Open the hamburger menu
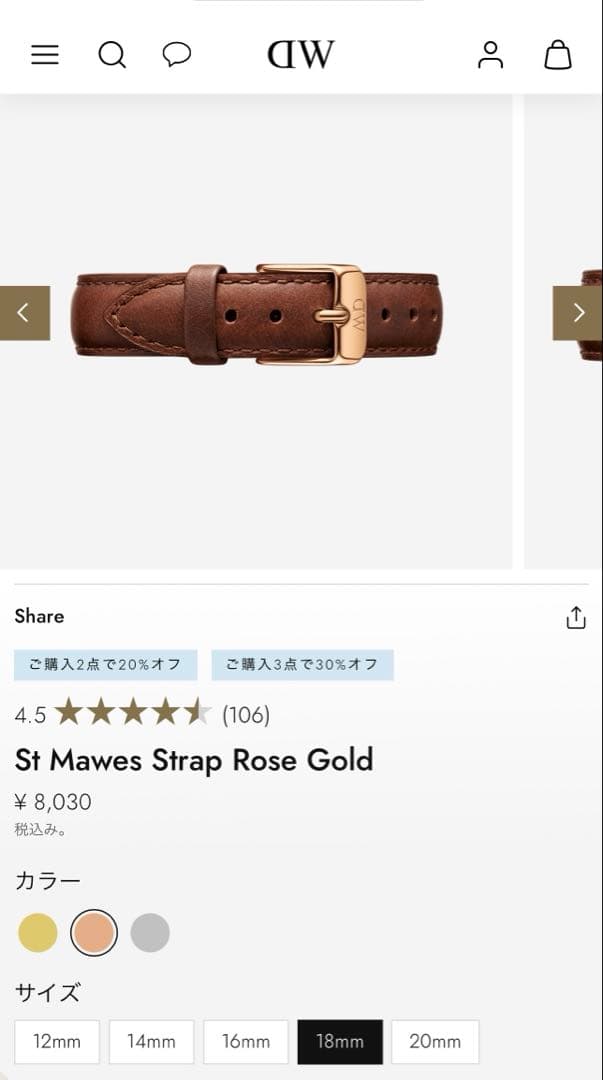The width and height of the screenshot is (603, 1080). coord(45,54)
